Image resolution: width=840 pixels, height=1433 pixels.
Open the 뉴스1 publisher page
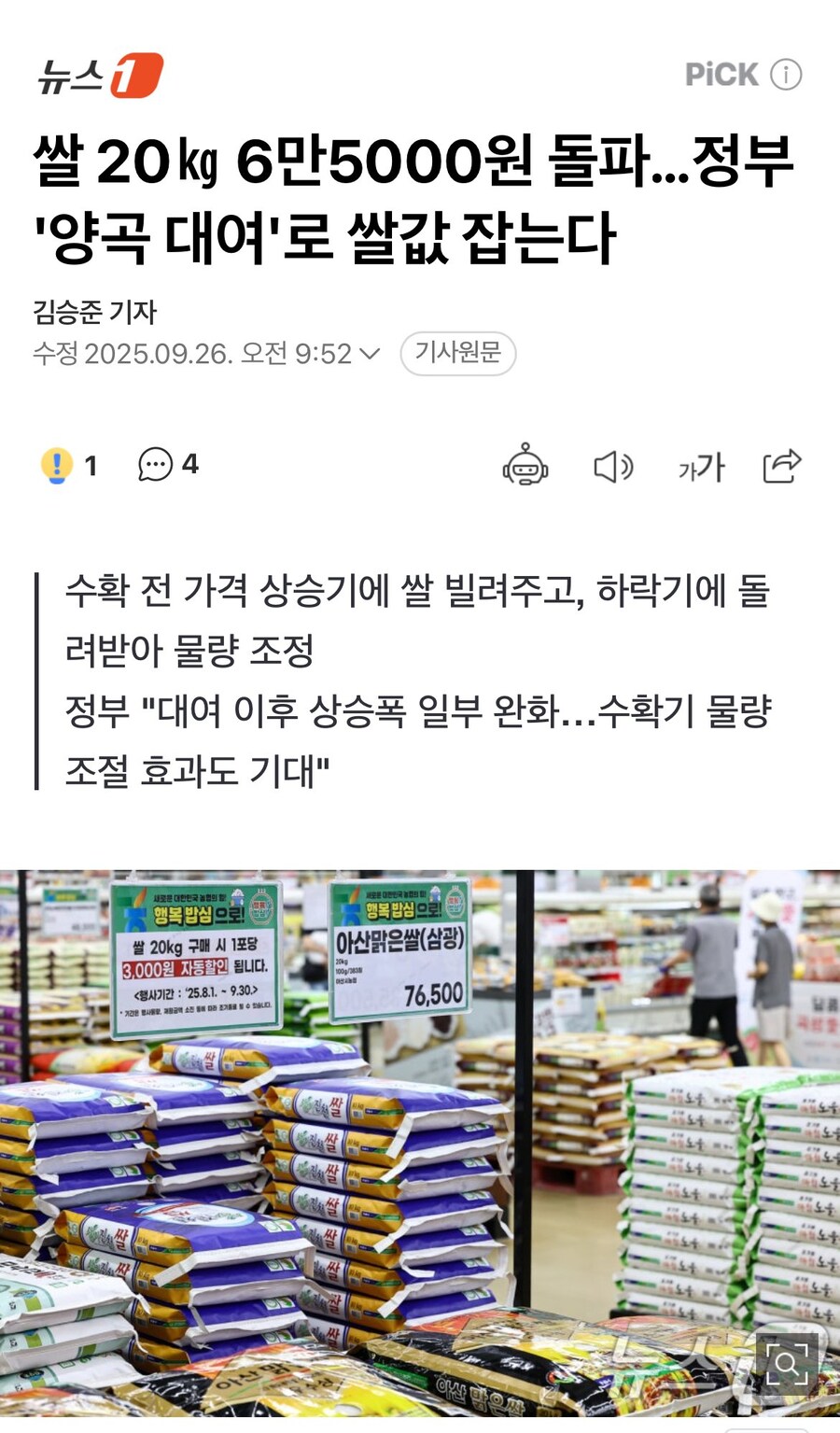pos(101,76)
